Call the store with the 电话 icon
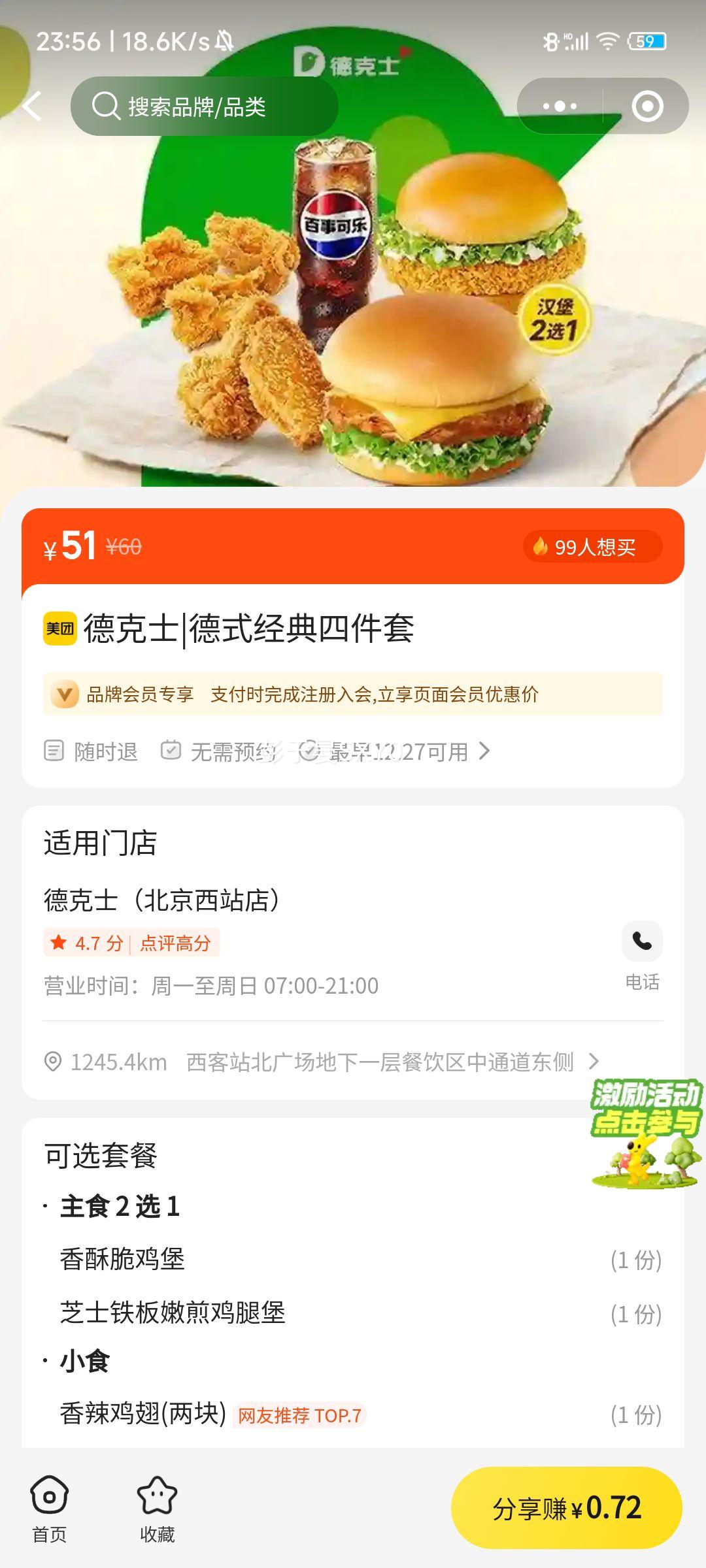This screenshot has width=706, height=1568. point(642,942)
